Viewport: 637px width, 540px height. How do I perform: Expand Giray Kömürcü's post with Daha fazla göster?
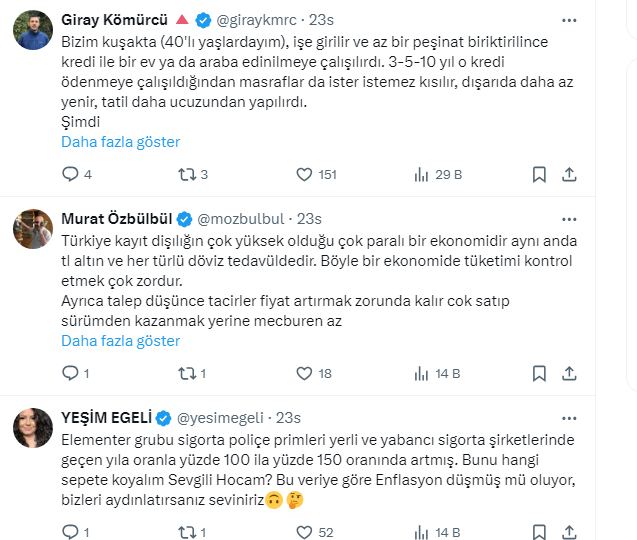click(120, 141)
